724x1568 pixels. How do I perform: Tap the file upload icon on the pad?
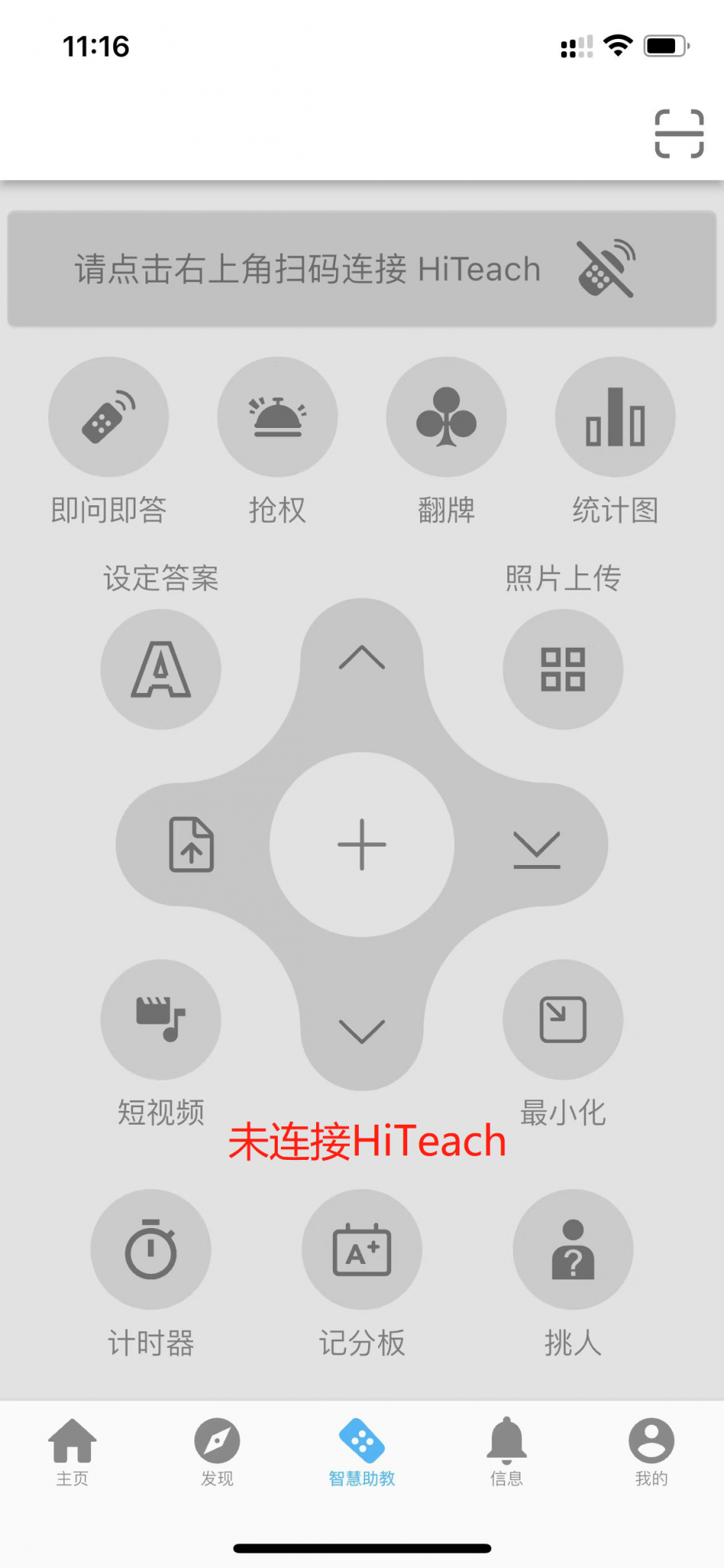(191, 844)
